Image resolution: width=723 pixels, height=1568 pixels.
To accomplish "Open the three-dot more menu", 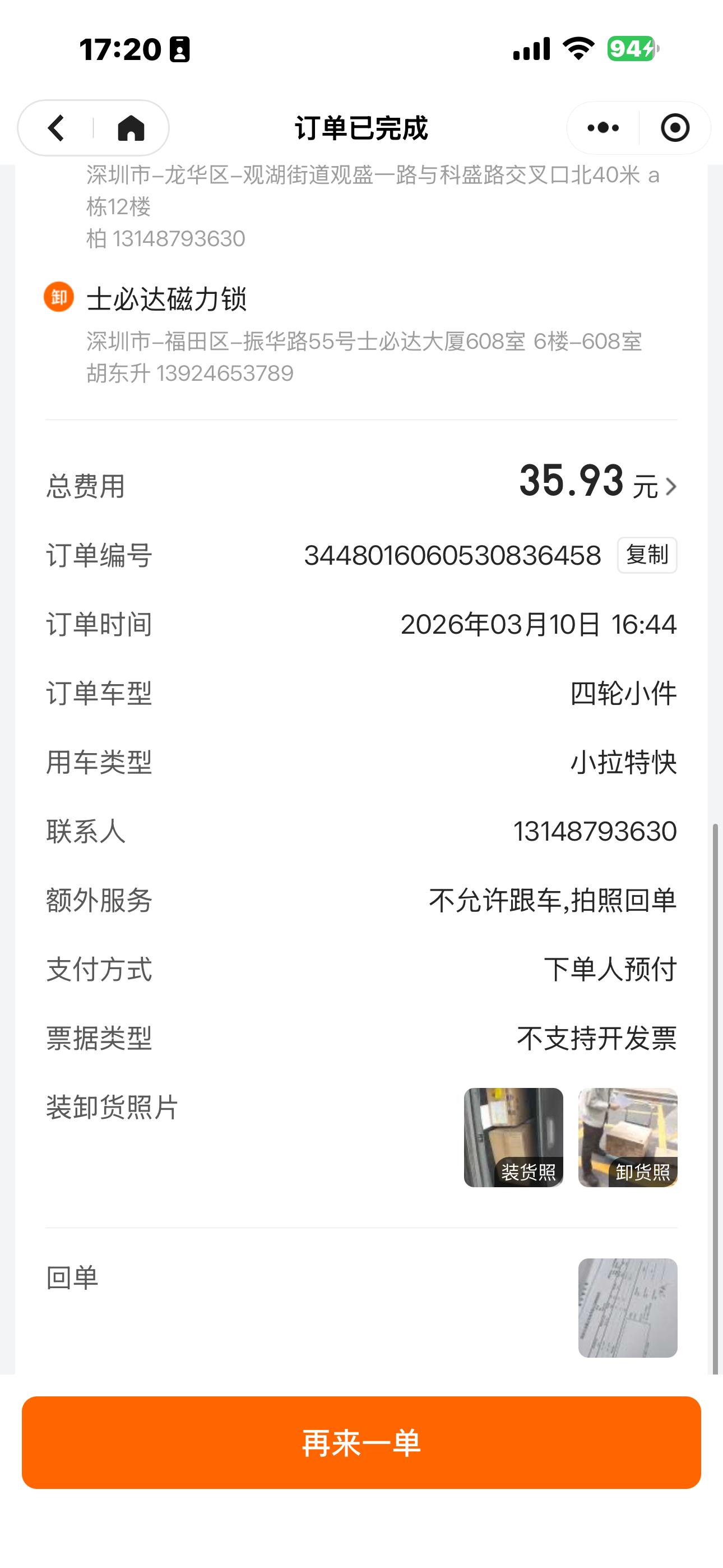I will tap(603, 128).
